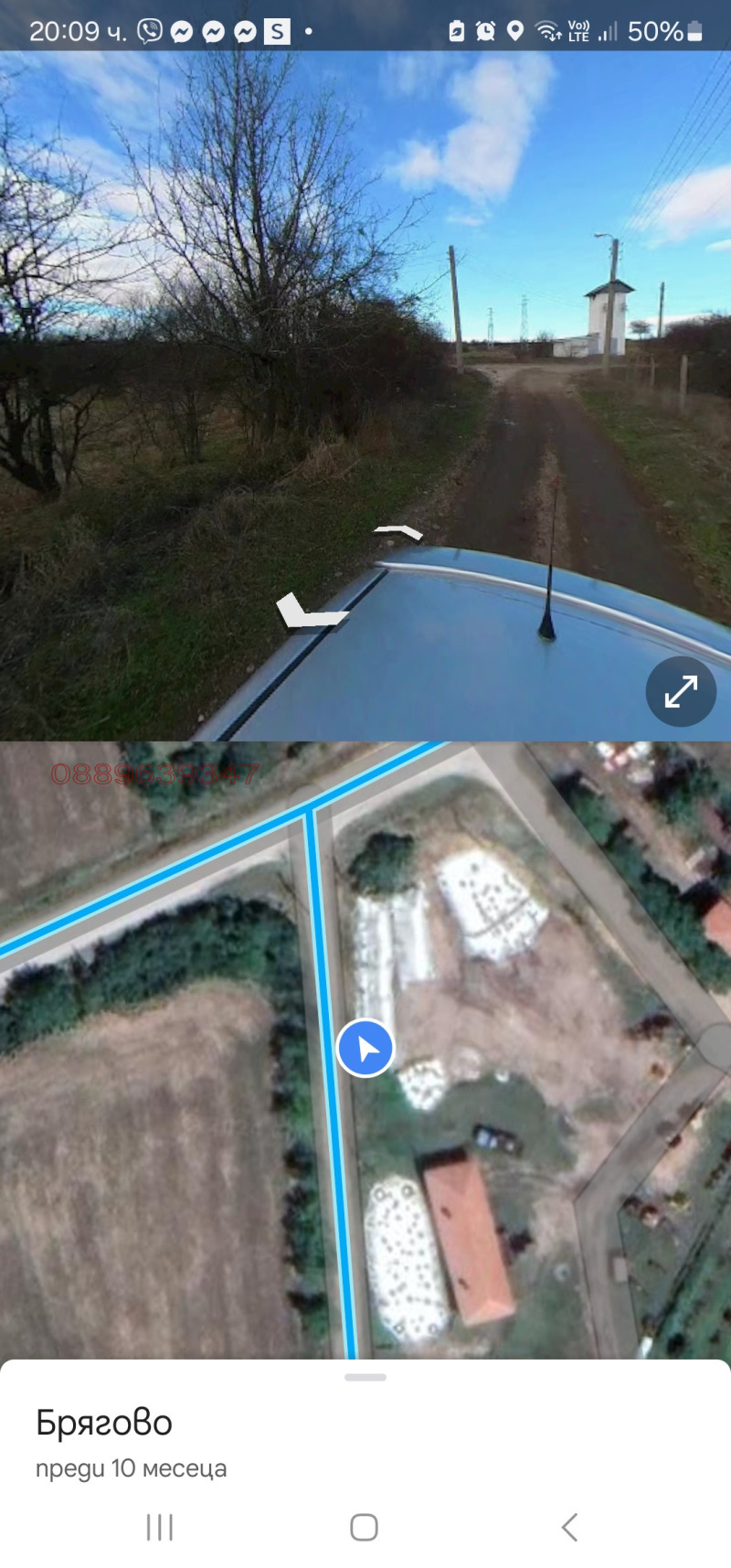This screenshot has width=731, height=1568.
Task: Move backward using the left Street View arrow
Action: [310, 611]
